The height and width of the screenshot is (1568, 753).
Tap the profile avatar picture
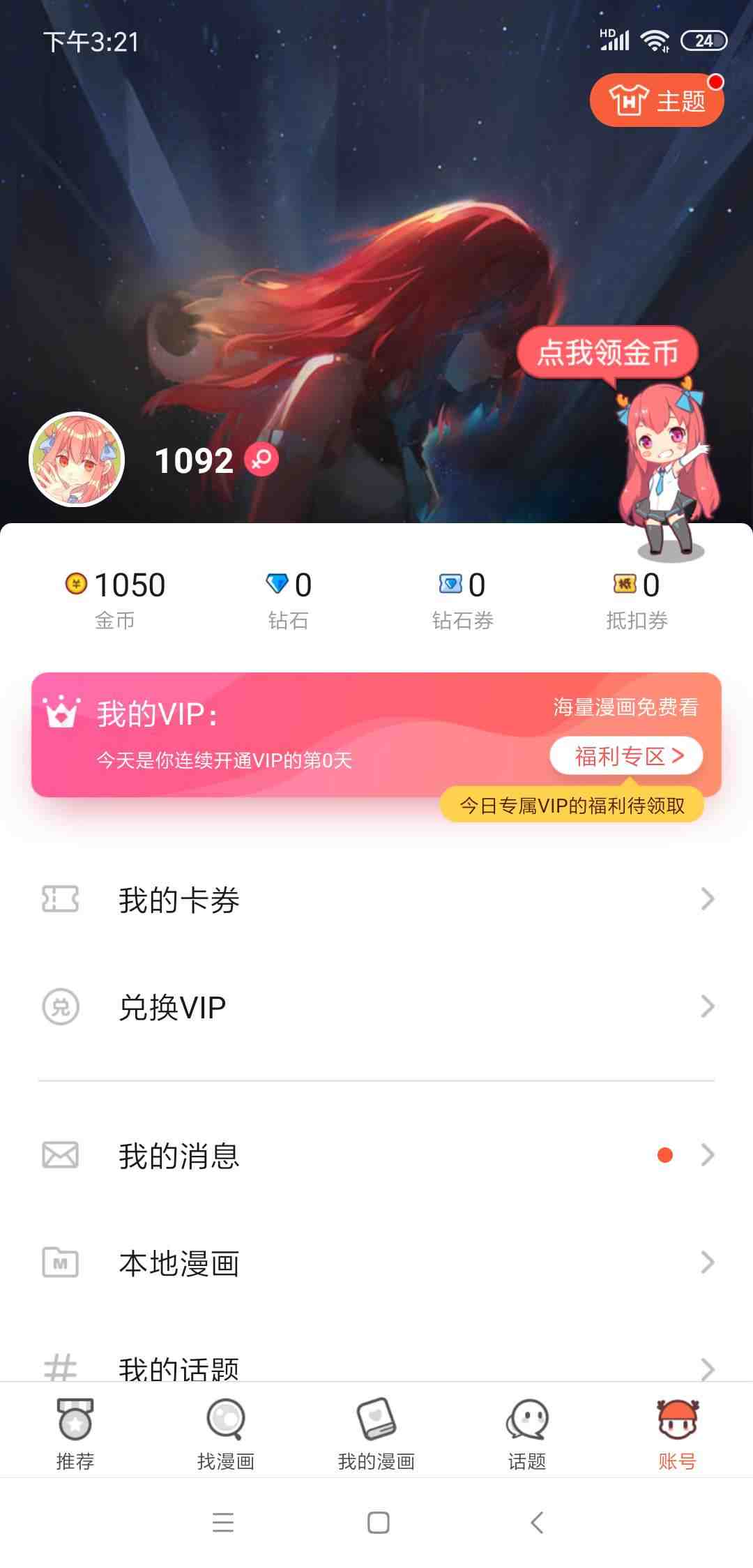pos(77,460)
